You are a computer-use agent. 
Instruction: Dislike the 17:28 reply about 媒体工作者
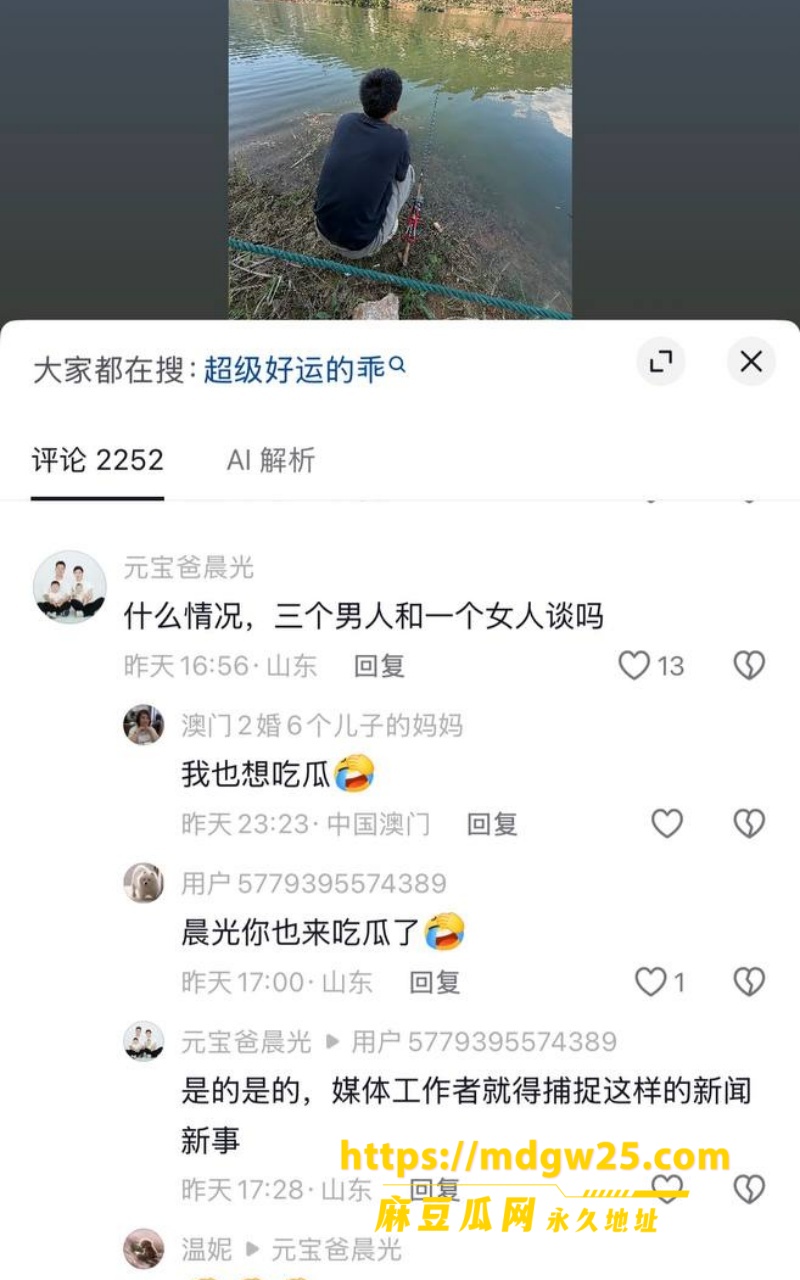pos(749,1188)
